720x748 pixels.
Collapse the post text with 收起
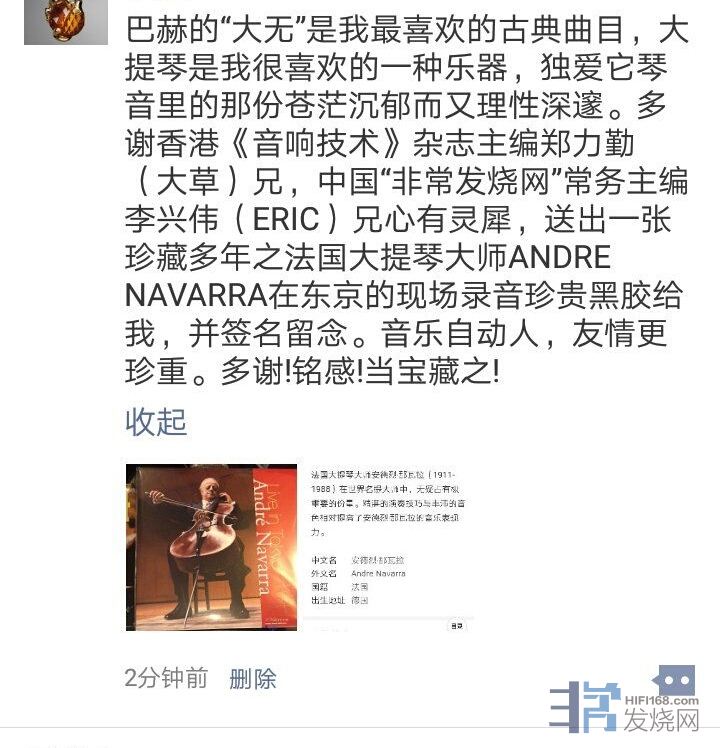tap(156, 421)
